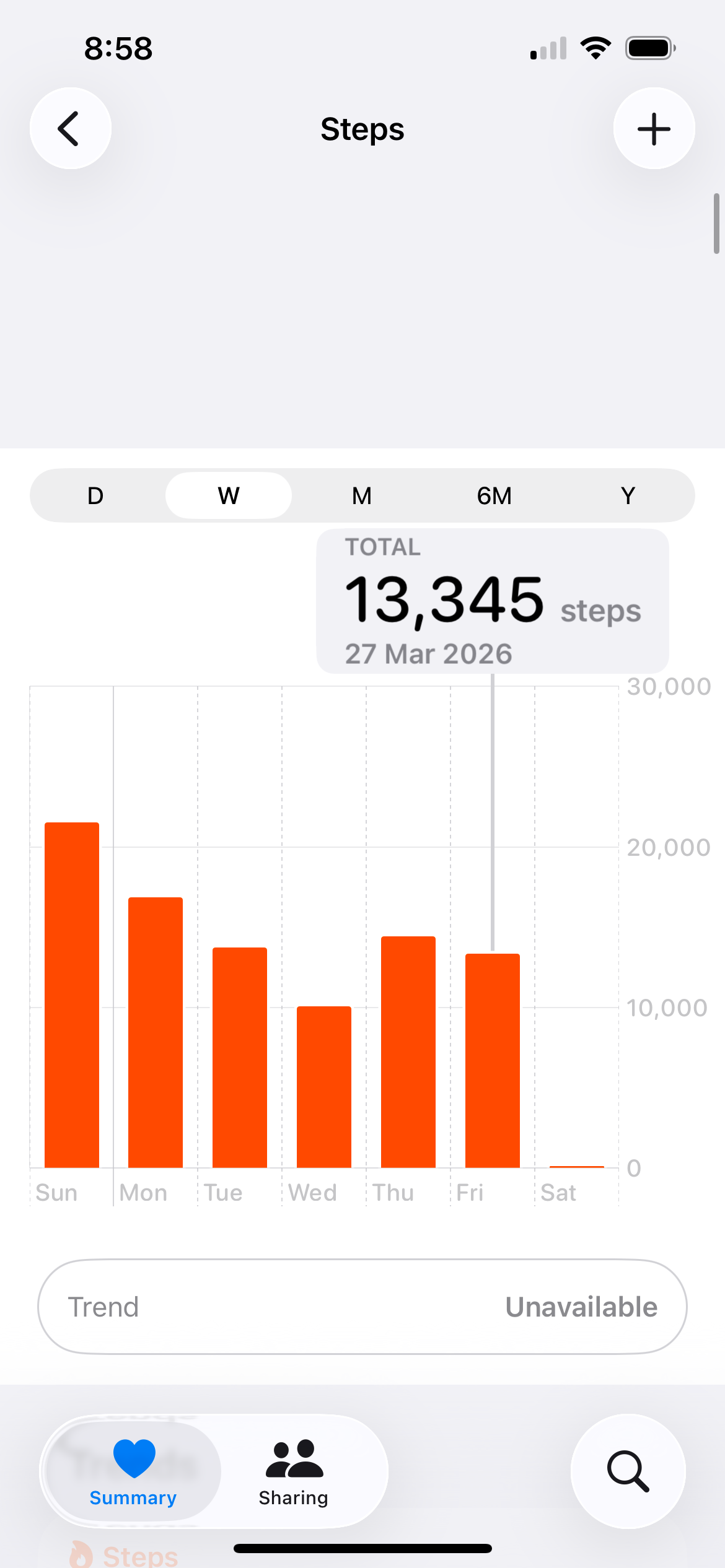Switch to the M month view

click(362, 495)
